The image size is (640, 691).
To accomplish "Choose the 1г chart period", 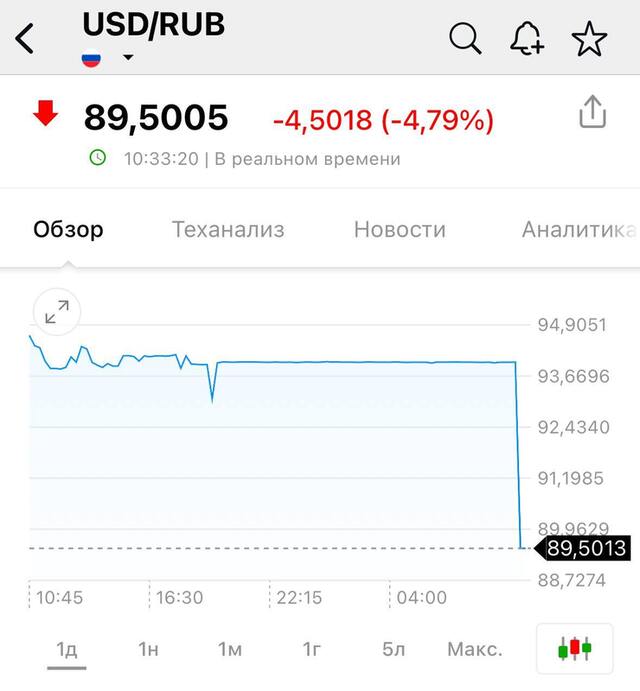I will pyautogui.click(x=311, y=649).
